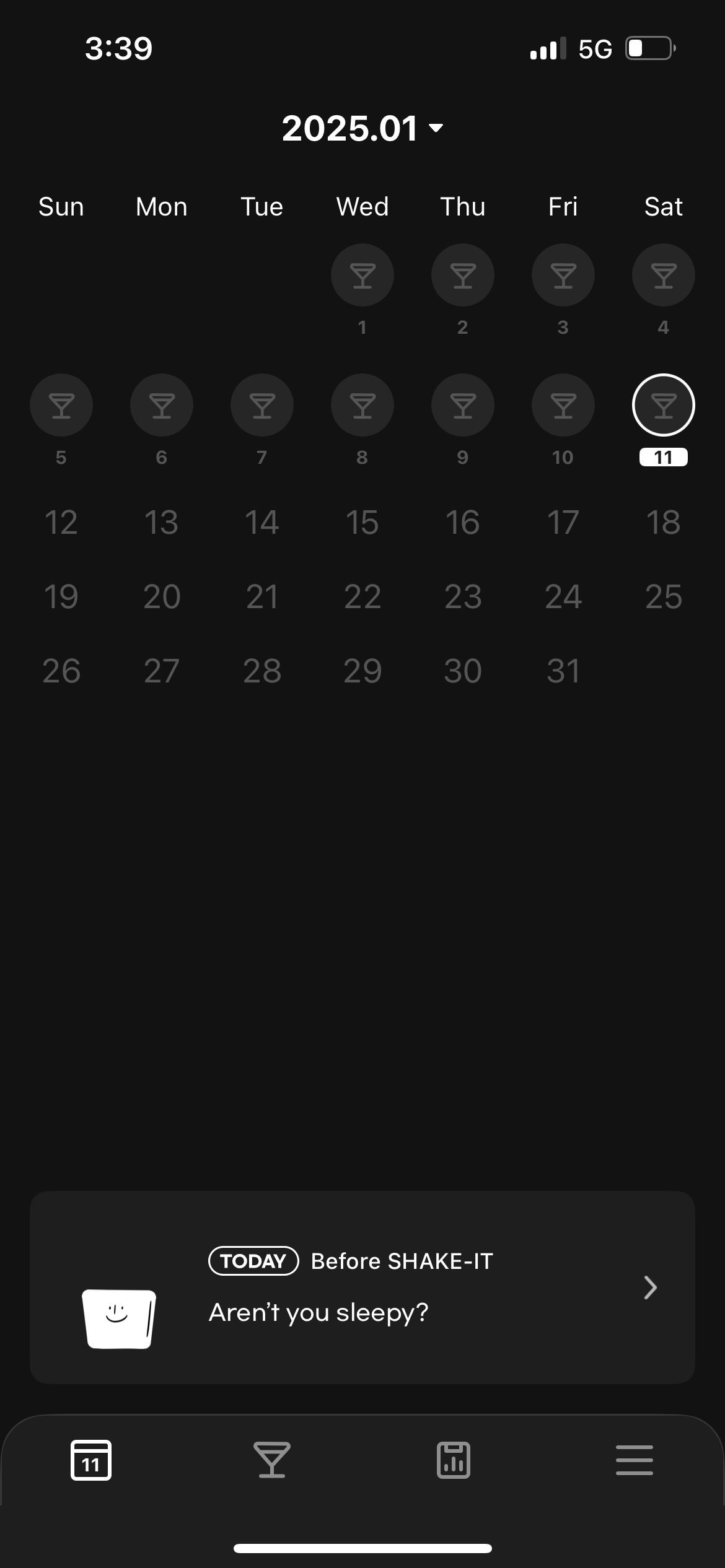Viewport: 725px width, 1568px height.
Task: Select the cocktail icon for January 8
Action: click(362, 405)
